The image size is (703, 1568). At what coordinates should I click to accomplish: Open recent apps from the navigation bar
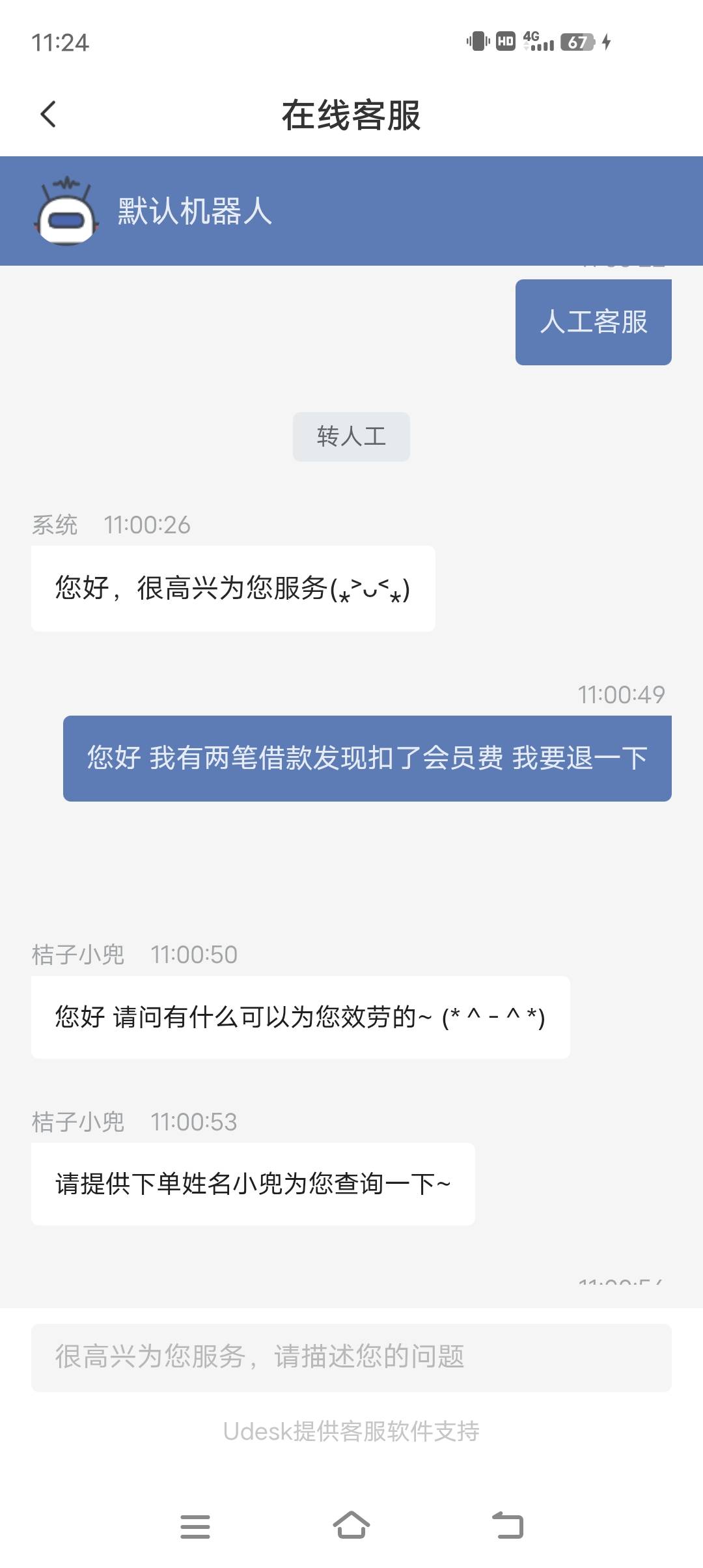pos(195,1526)
